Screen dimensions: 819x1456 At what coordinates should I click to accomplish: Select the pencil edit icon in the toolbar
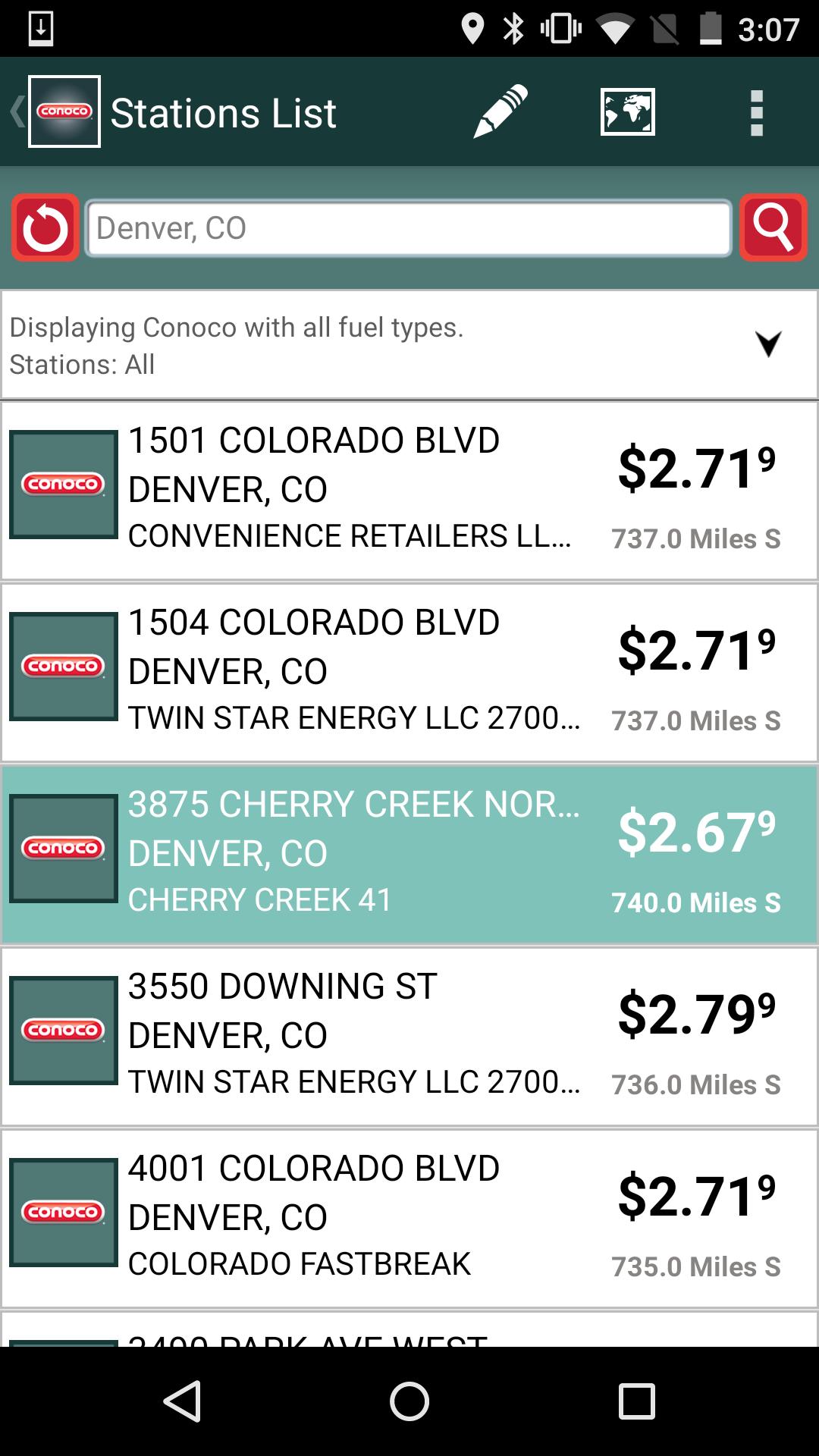pos(500,111)
